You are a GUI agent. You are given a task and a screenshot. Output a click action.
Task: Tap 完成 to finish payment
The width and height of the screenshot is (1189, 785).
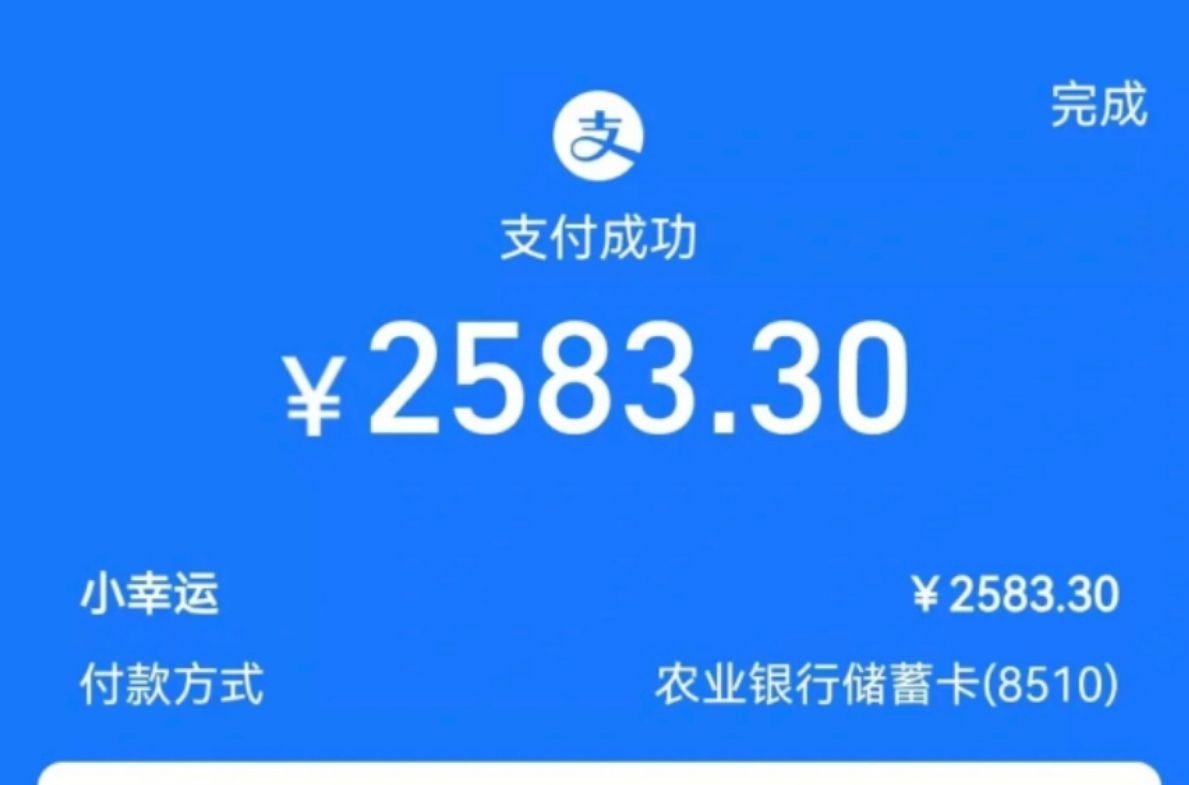(x=1098, y=106)
